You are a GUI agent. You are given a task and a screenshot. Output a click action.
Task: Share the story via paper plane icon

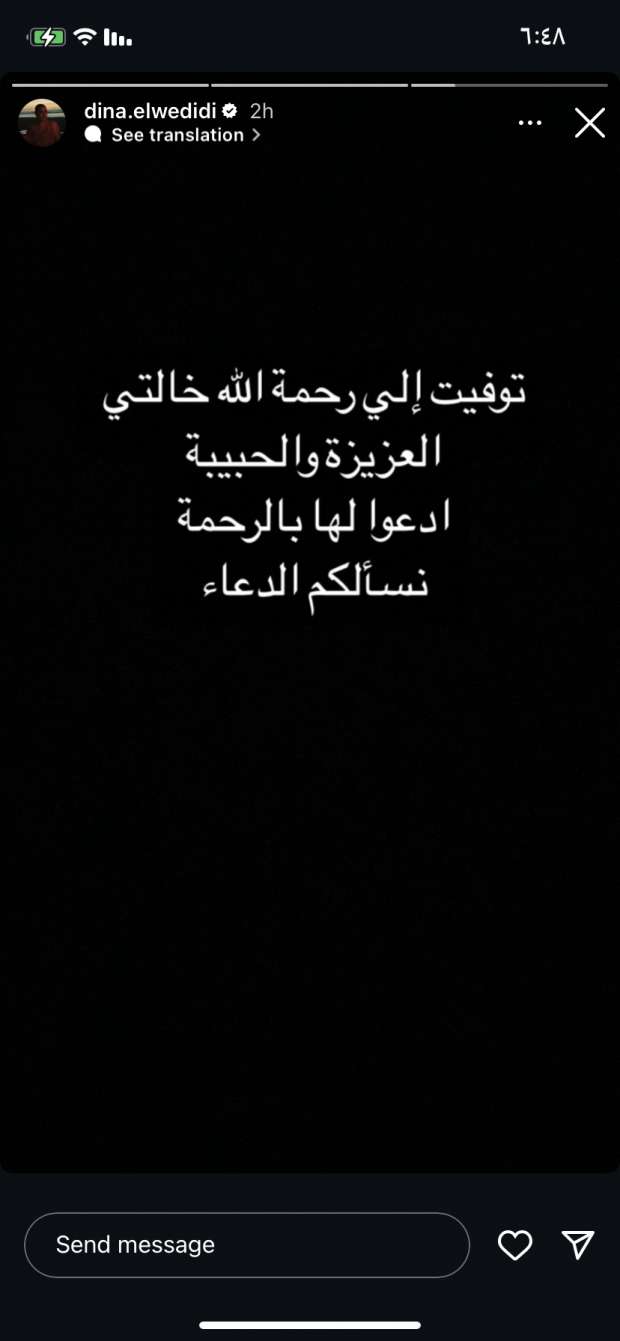coord(578,1245)
